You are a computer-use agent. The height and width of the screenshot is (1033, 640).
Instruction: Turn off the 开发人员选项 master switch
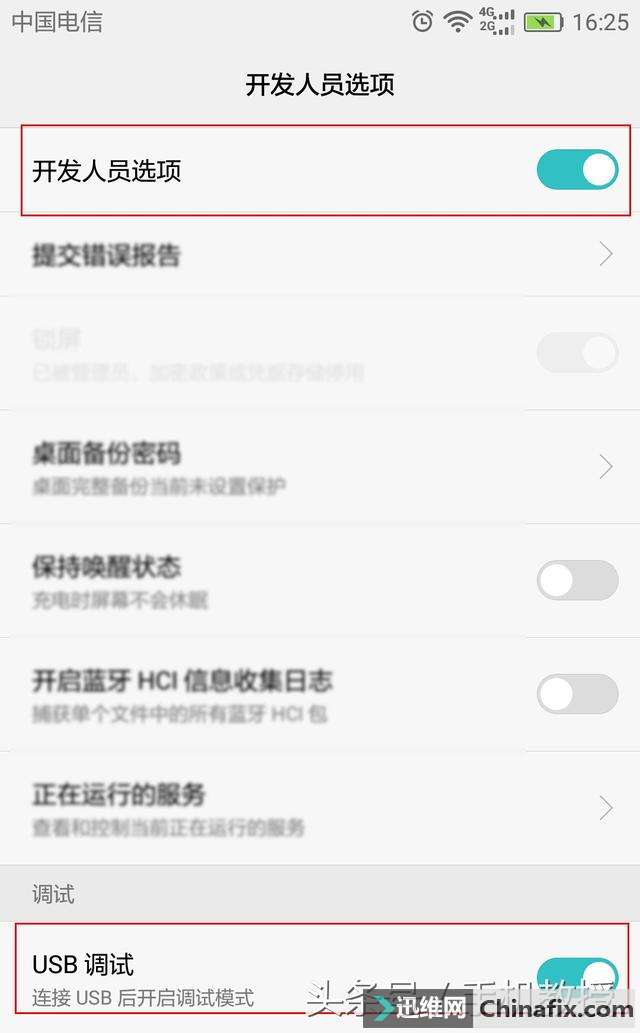tap(577, 170)
